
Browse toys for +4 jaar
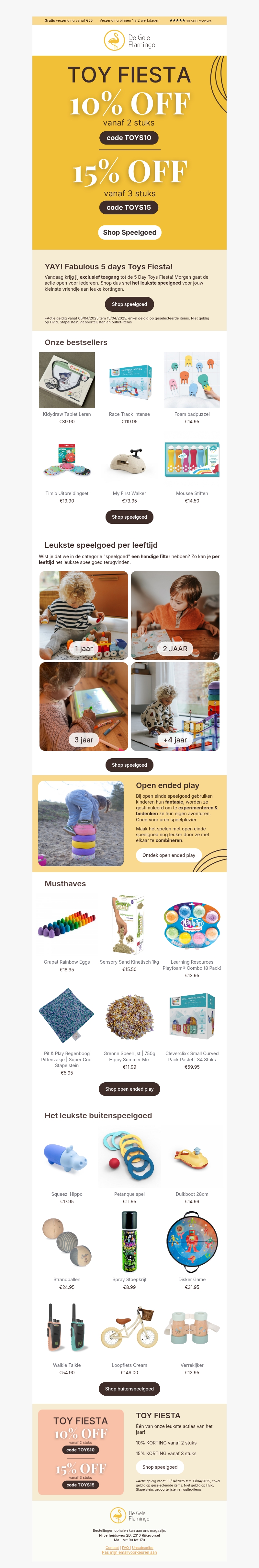coord(175,706)
